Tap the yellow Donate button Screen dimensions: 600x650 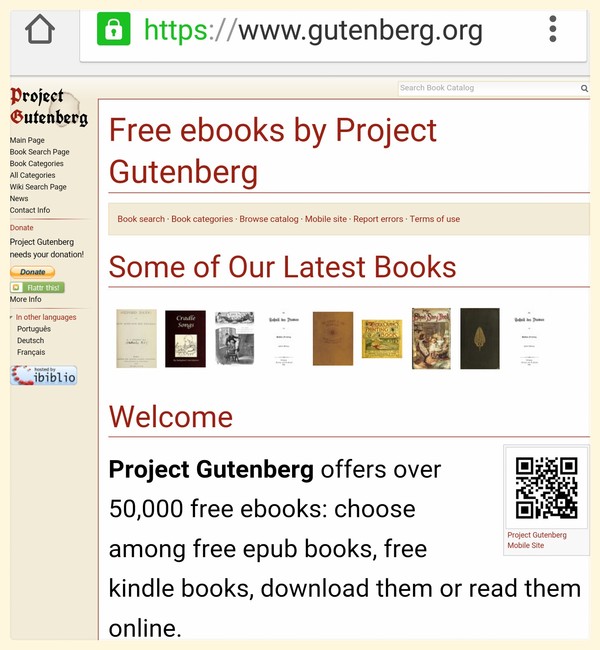(32, 272)
